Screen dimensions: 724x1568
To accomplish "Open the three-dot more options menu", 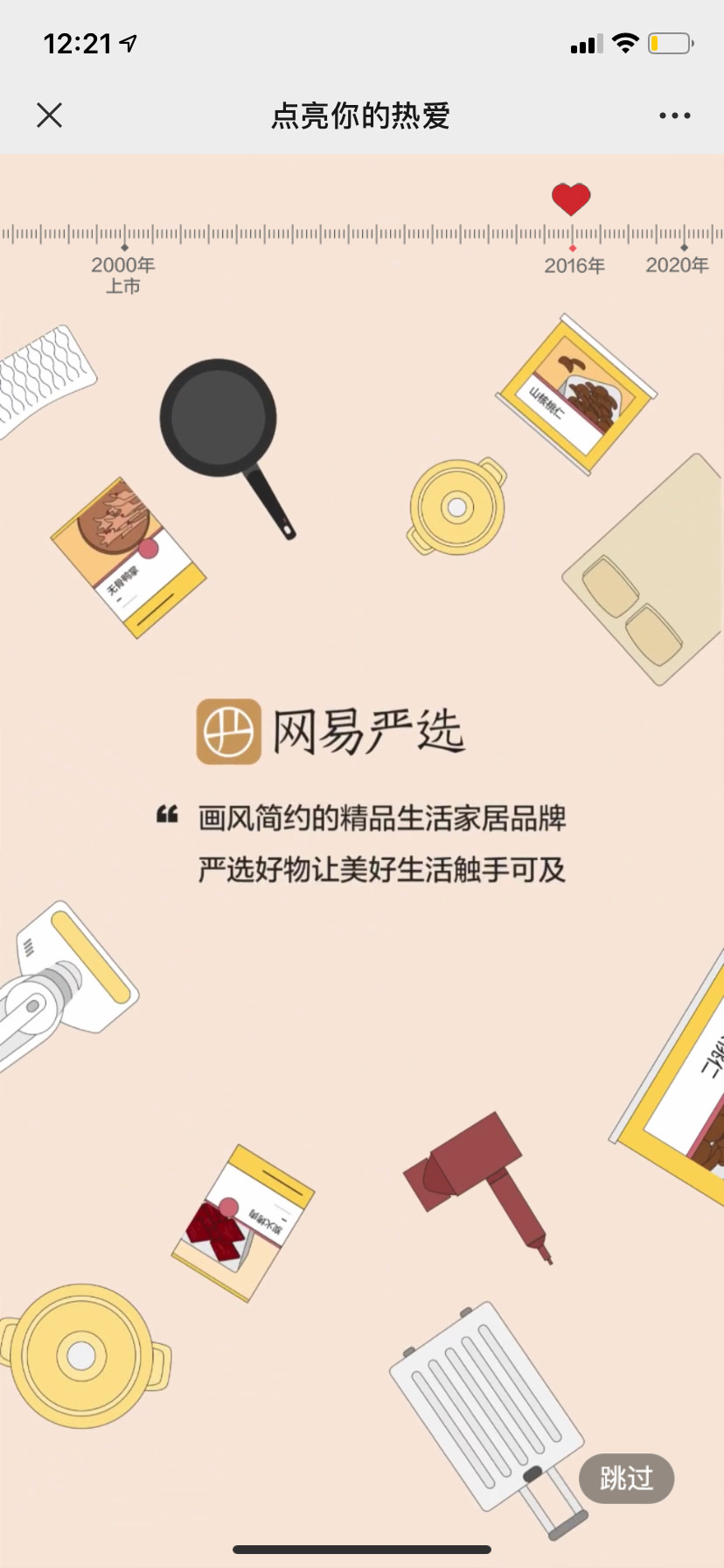I will point(674,115).
